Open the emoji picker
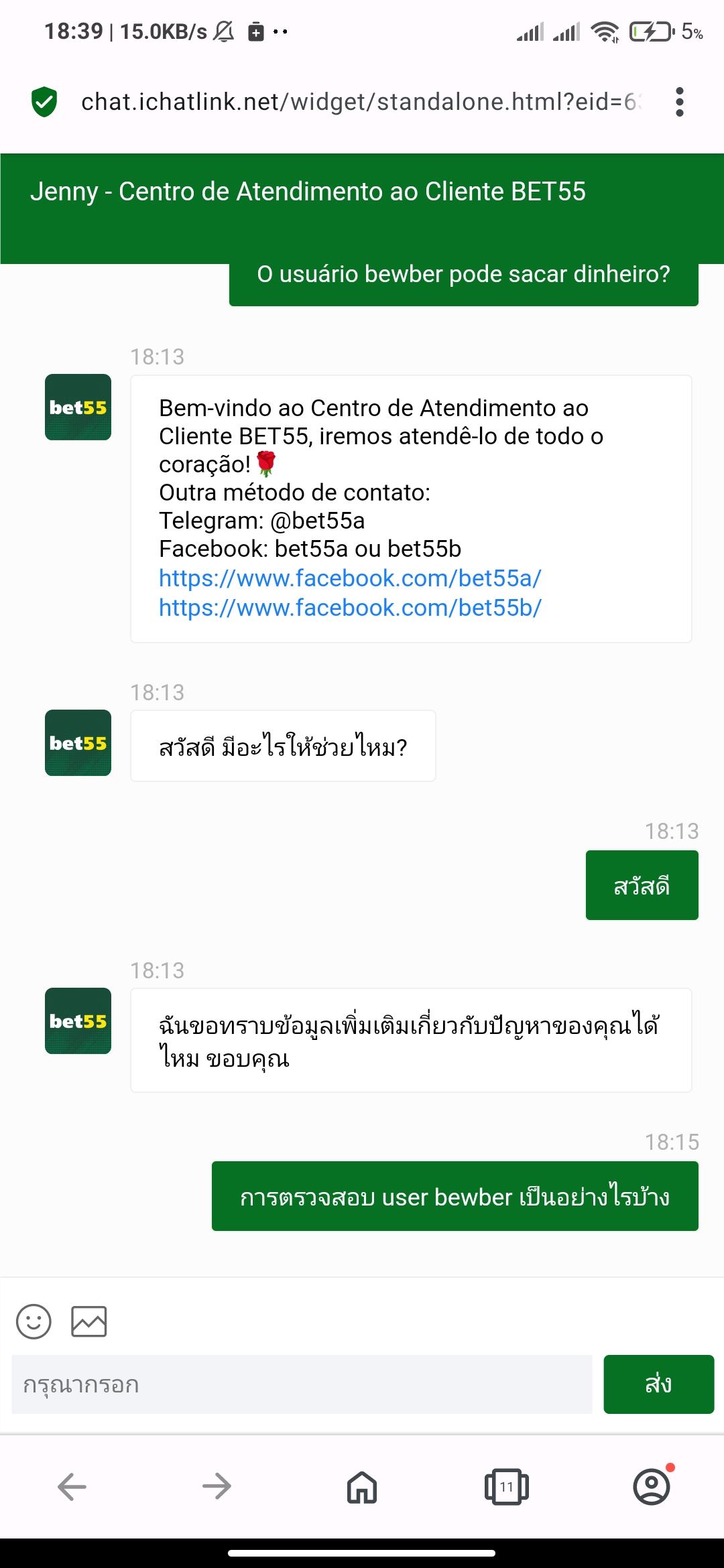Screen dimensions: 724x1568 [x=35, y=1322]
